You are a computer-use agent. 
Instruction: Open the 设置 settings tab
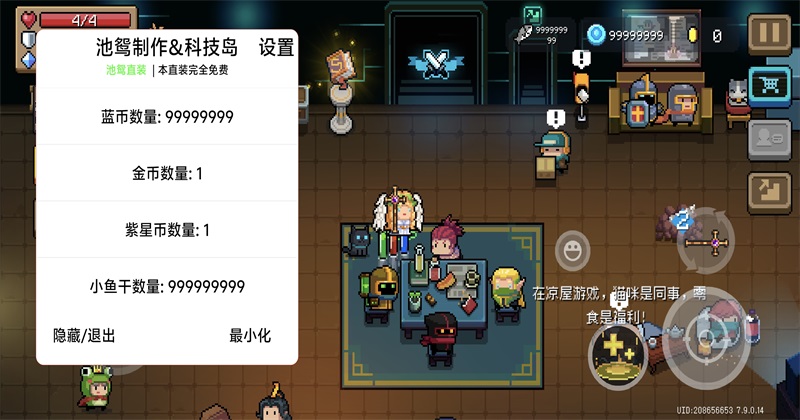[276, 47]
